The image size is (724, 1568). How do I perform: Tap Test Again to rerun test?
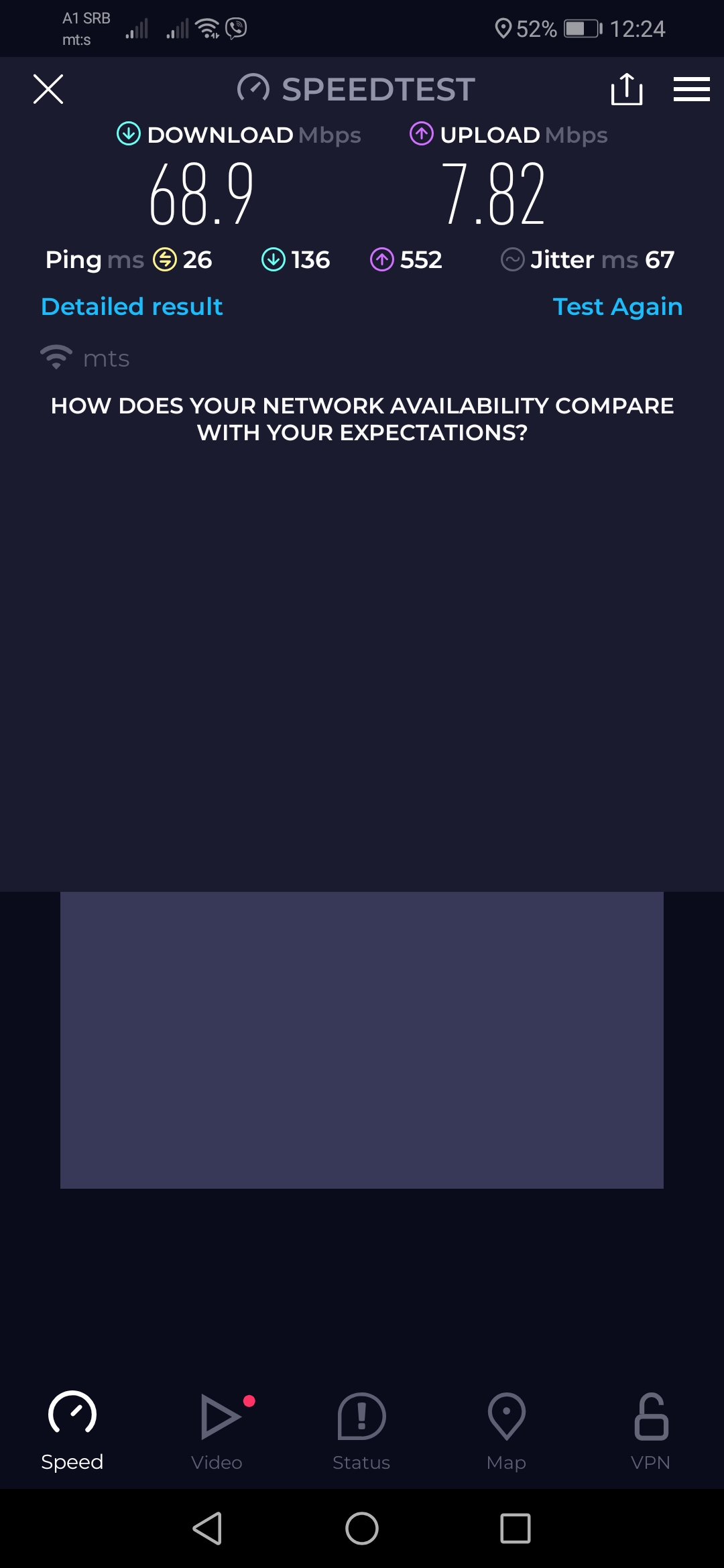click(617, 306)
